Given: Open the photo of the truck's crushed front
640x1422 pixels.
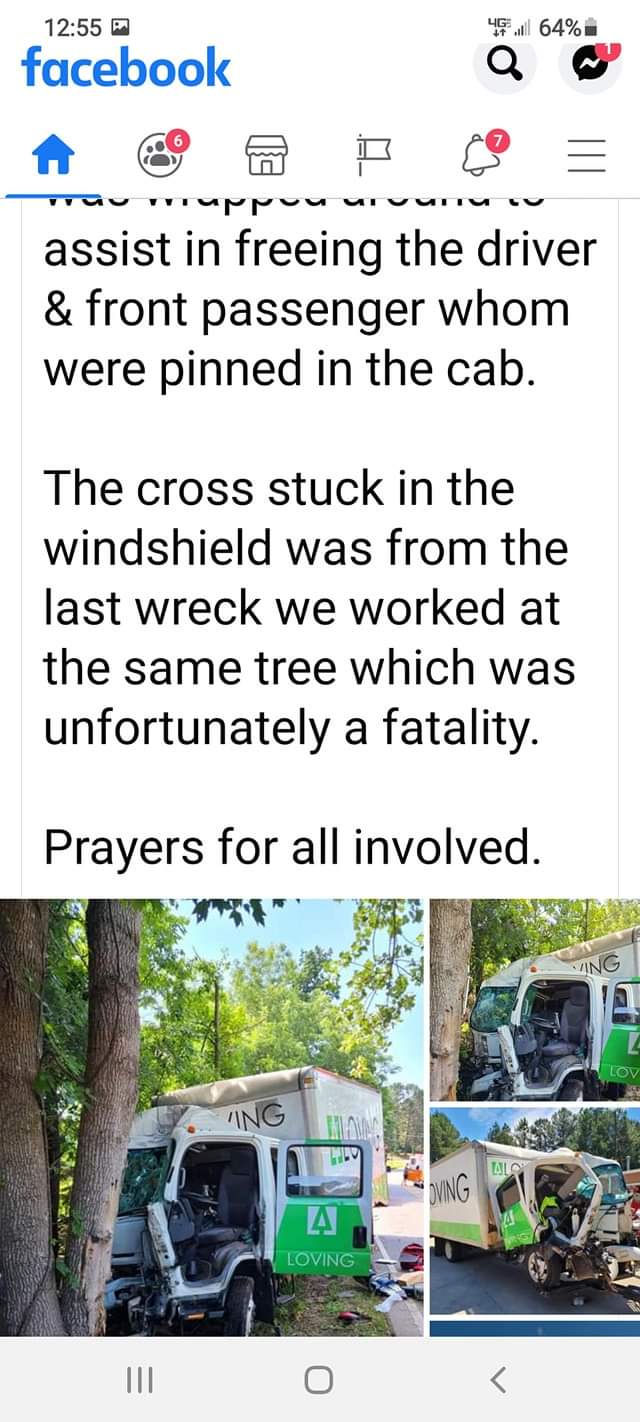Looking at the screenshot, I should click(x=535, y=1212).
